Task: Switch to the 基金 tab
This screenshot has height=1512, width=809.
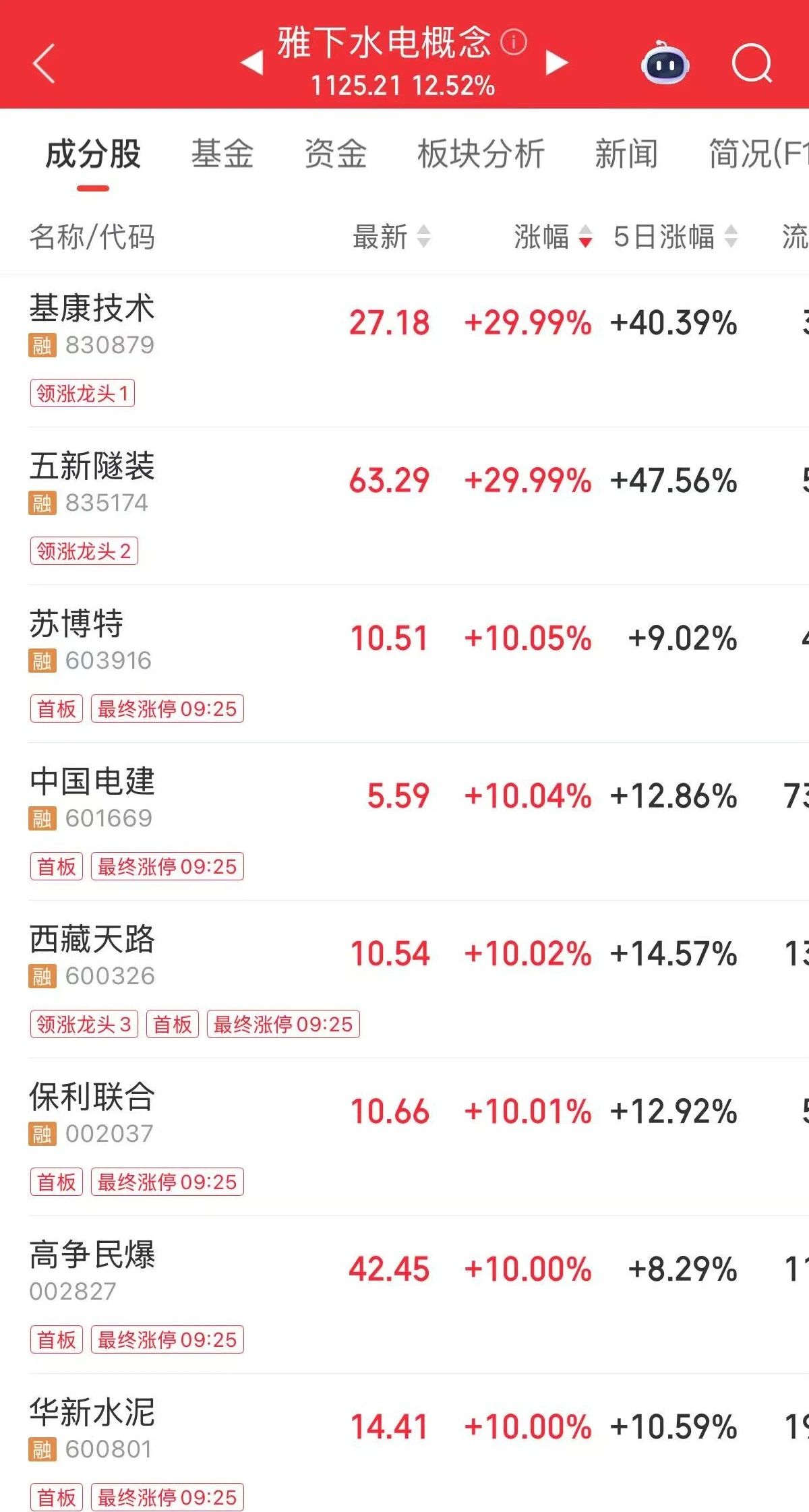Action: 222,154
